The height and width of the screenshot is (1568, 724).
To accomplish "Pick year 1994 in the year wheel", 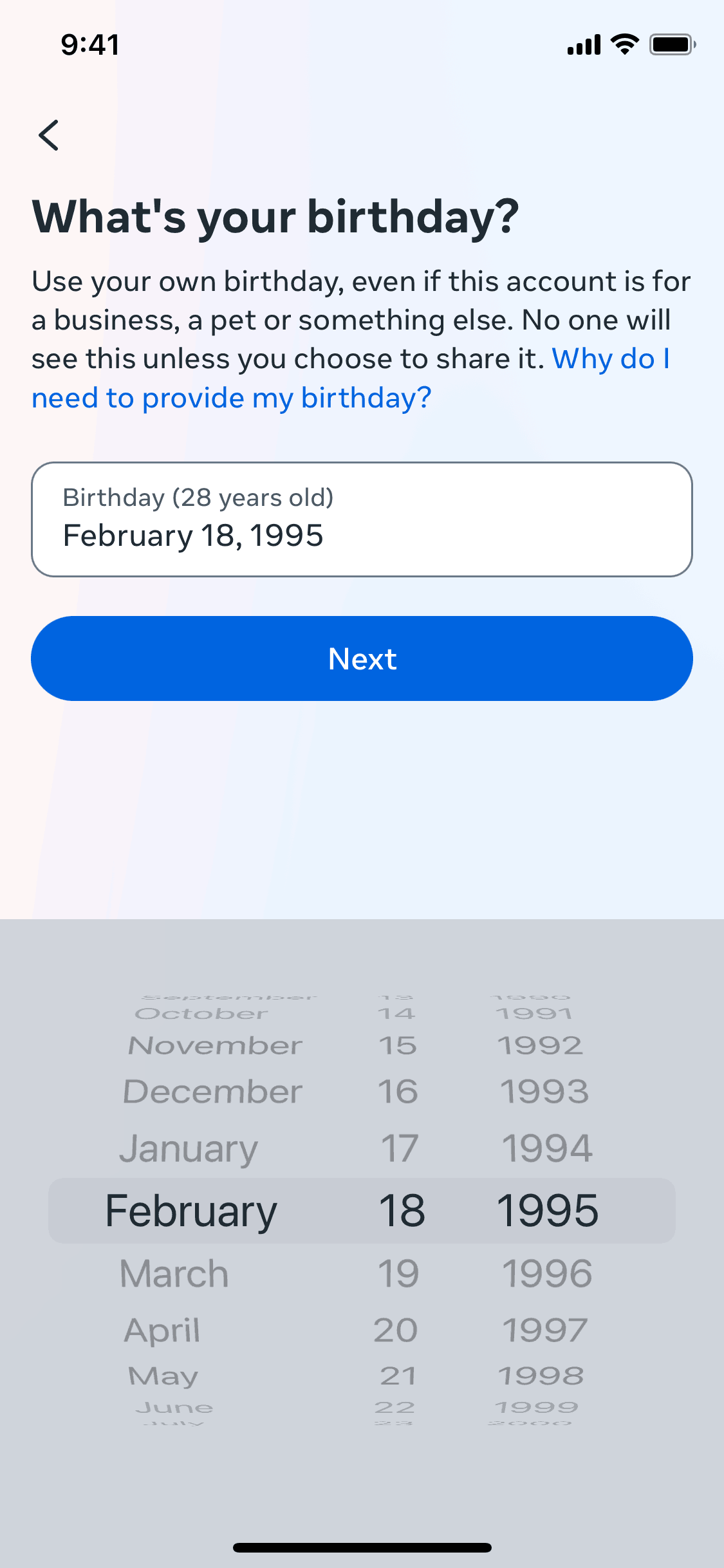I will (x=546, y=1149).
